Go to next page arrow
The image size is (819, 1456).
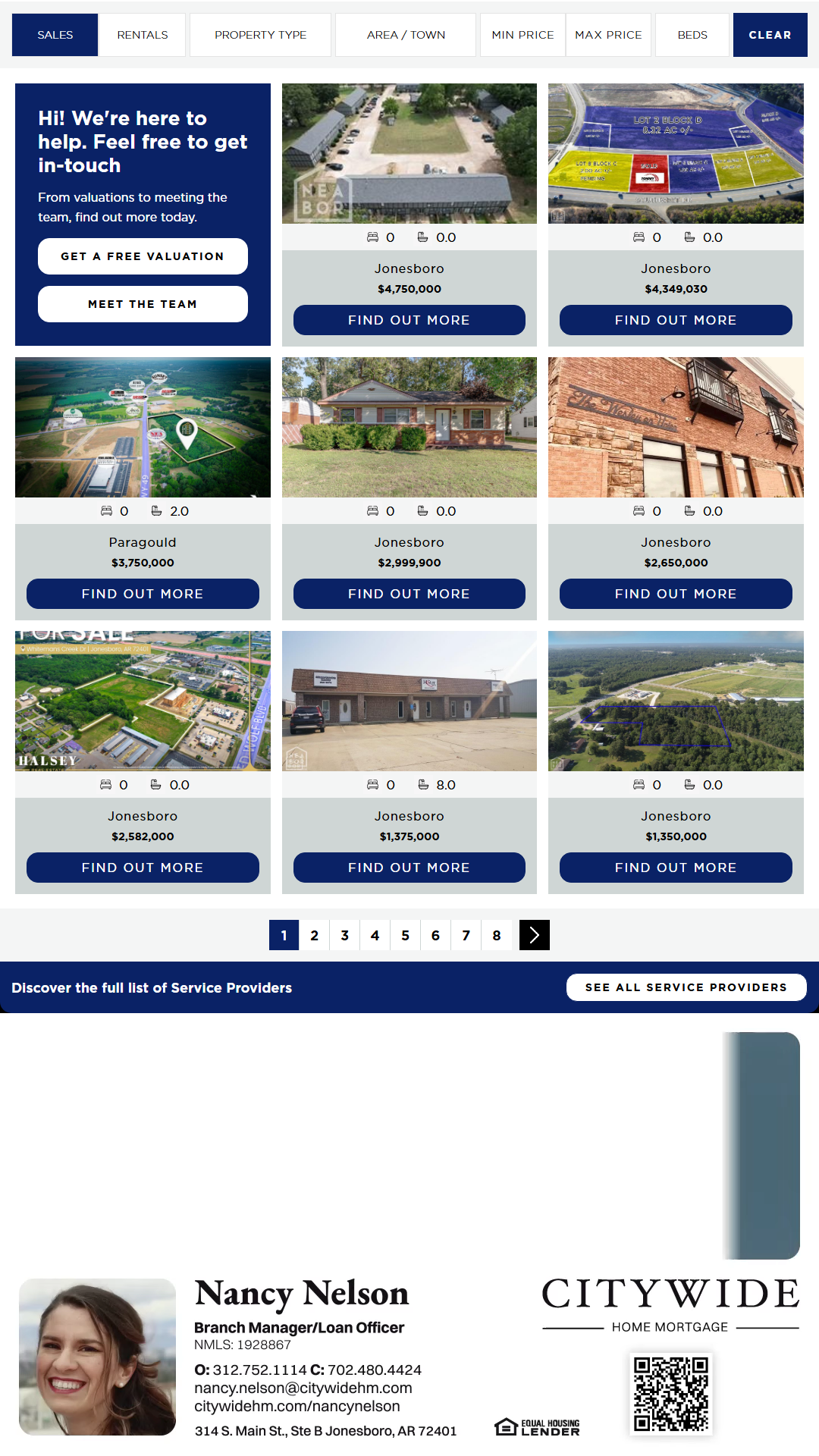click(535, 935)
